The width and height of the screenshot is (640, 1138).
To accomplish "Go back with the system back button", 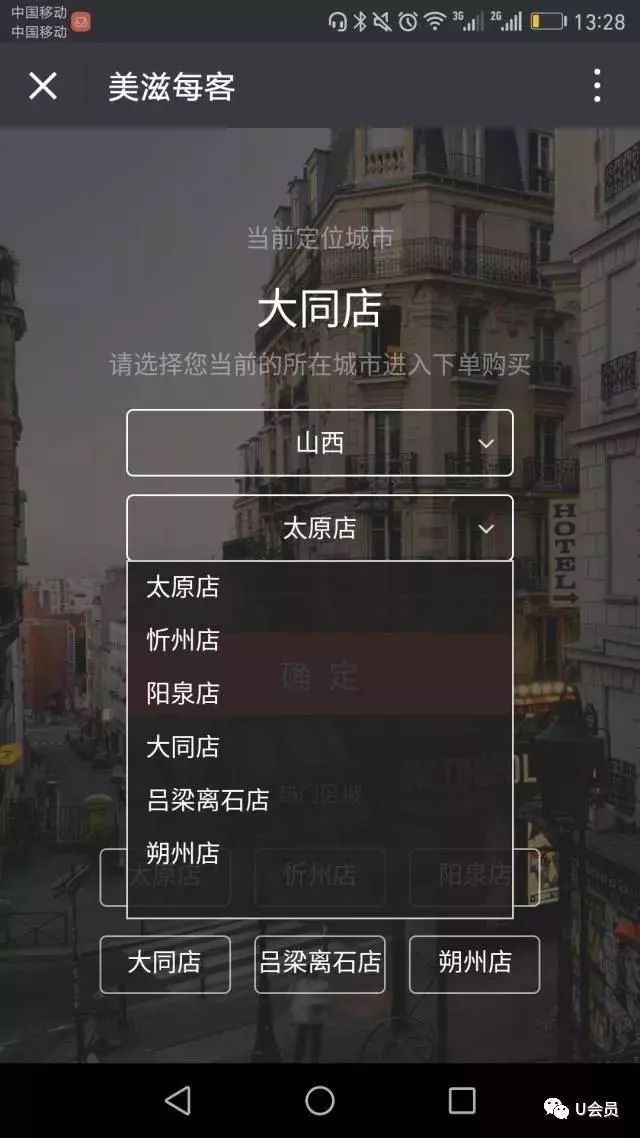I will tap(178, 1100).
